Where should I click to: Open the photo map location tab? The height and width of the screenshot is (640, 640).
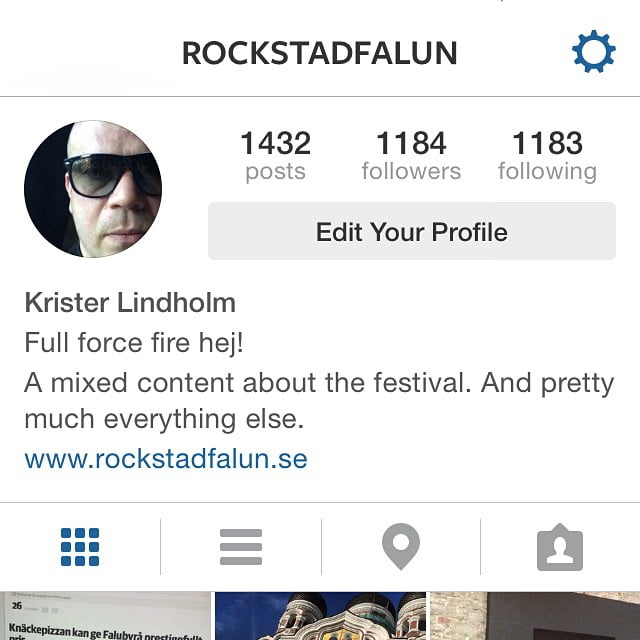click(x=400, y=547)
